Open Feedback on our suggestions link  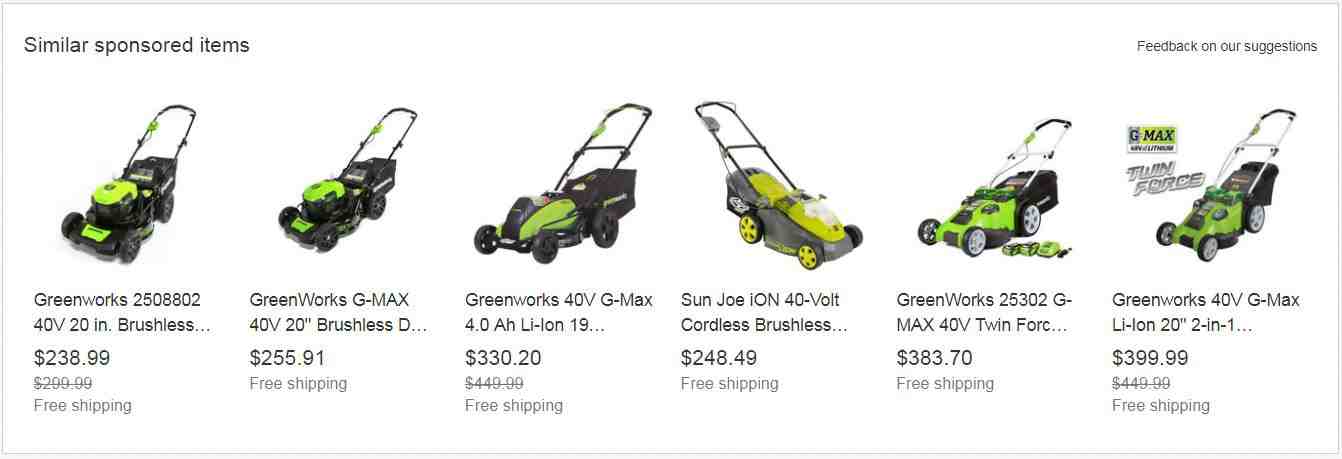1226,46
